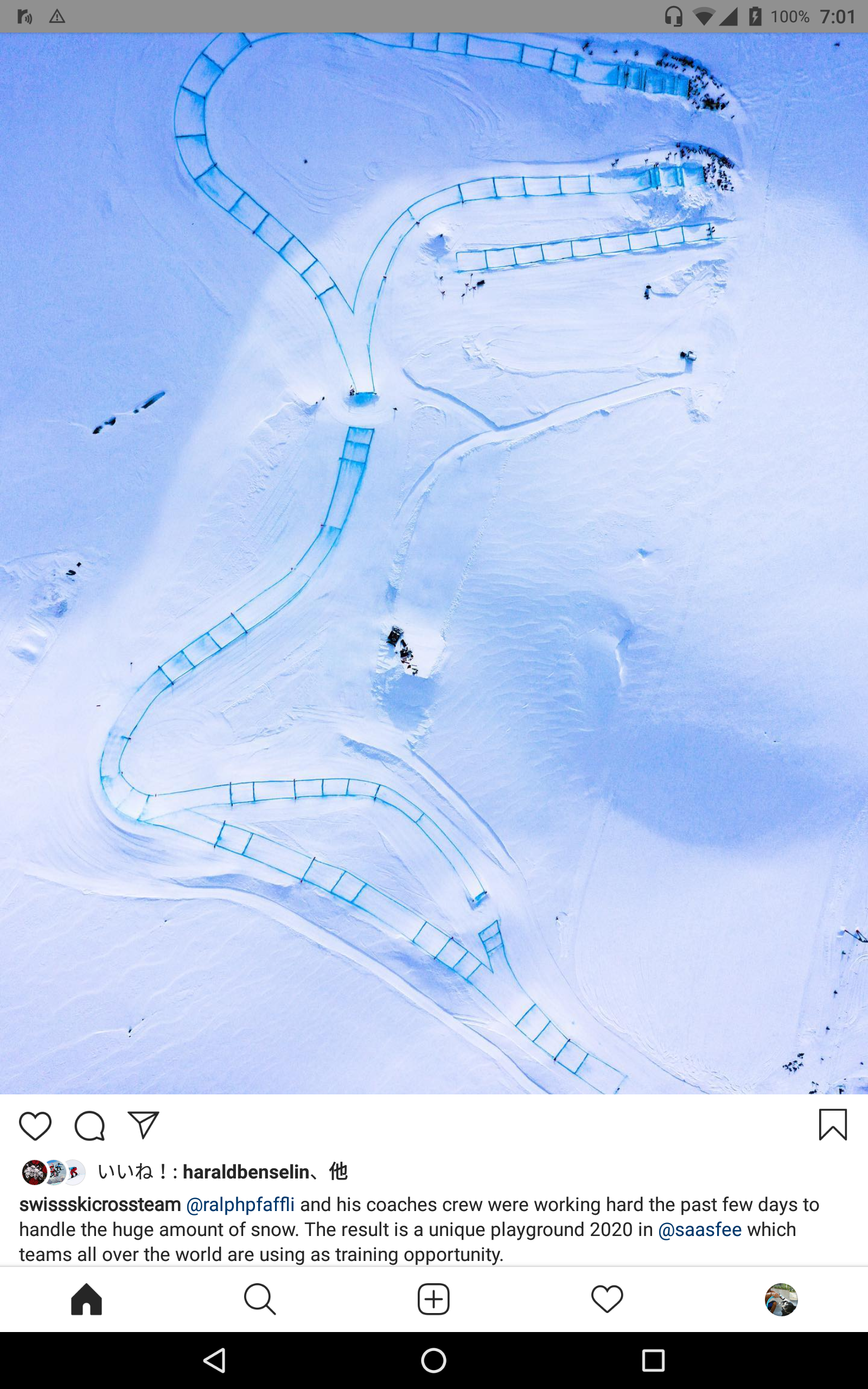Open comments on this post
868x1389 pixels.
pos(90,1125)
